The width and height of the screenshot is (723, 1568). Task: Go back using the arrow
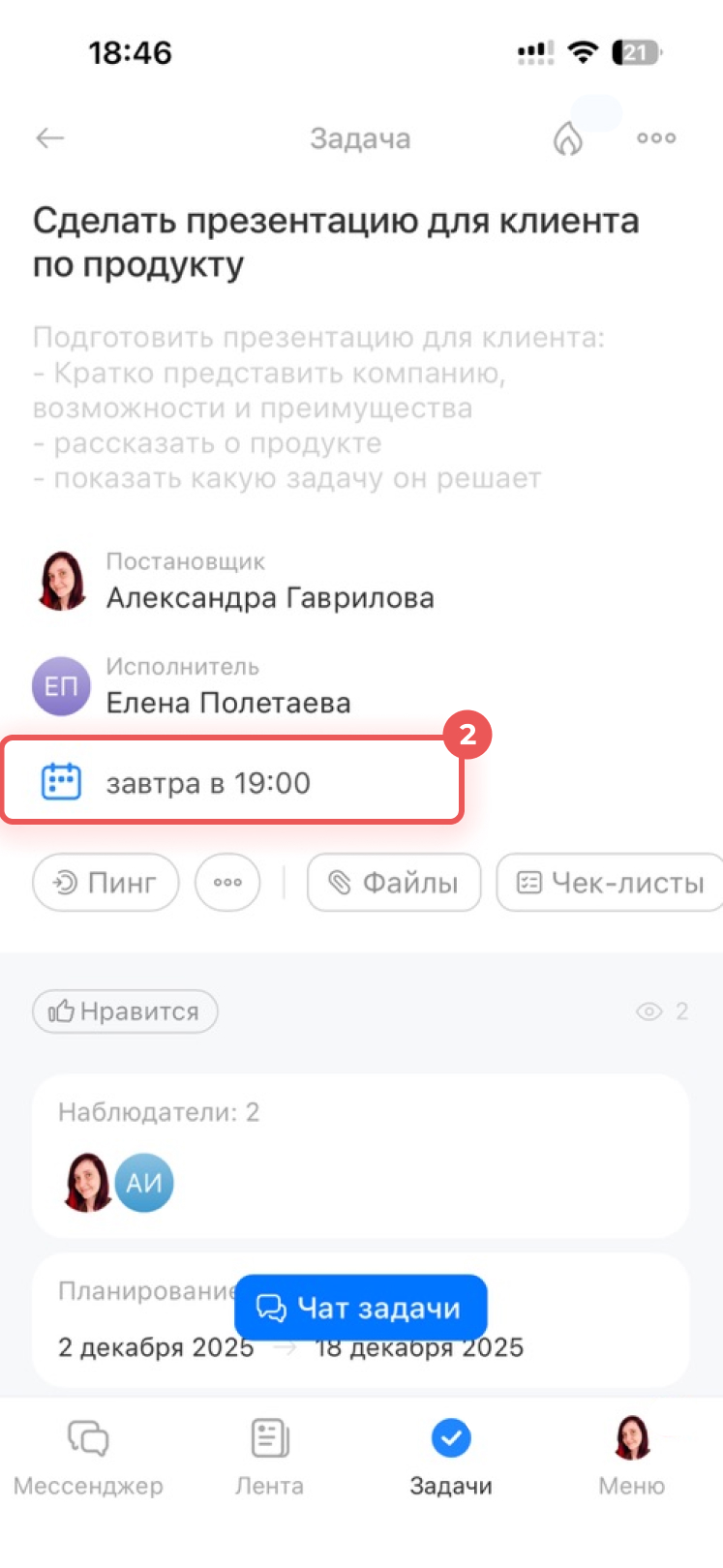(50, 138)
